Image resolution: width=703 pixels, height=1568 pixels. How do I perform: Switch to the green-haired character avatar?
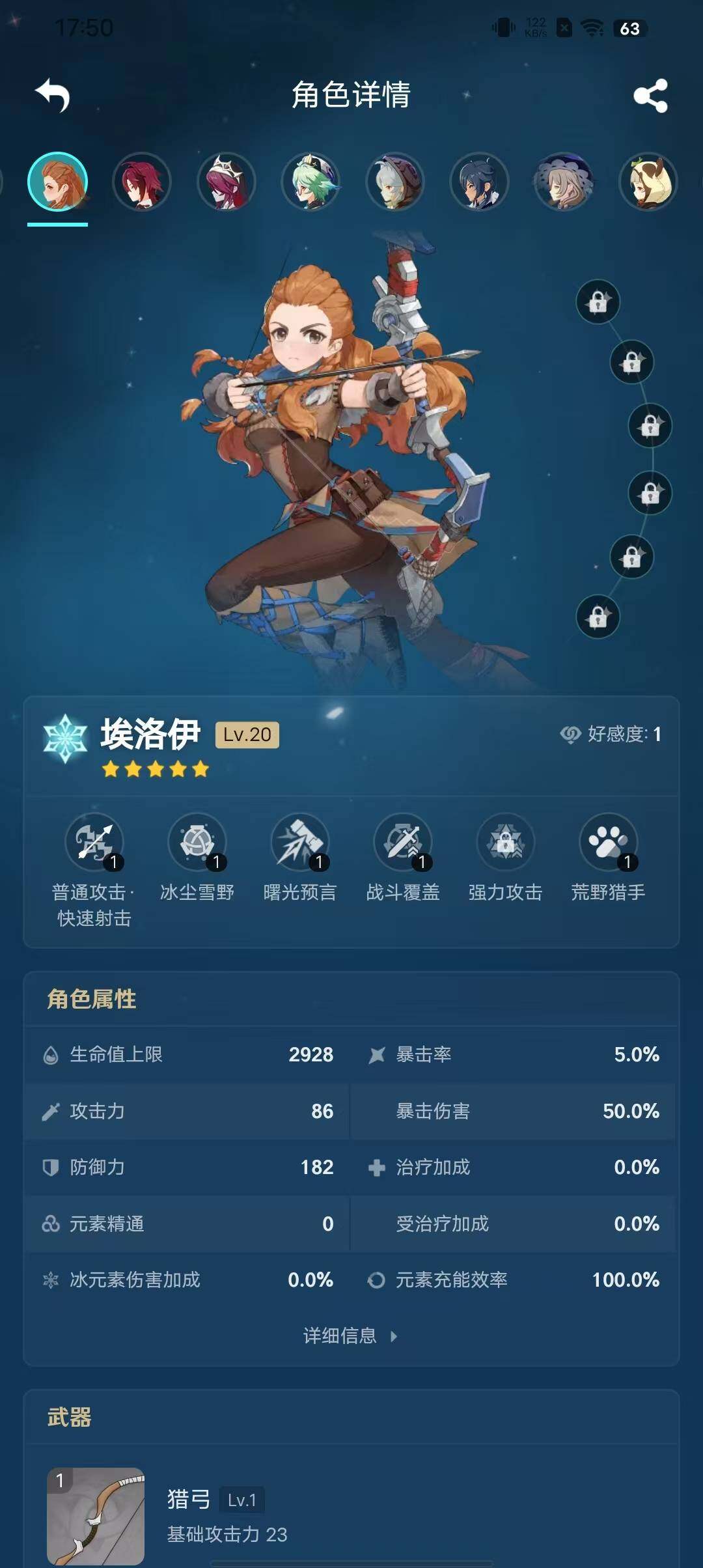tap(310, 182)
